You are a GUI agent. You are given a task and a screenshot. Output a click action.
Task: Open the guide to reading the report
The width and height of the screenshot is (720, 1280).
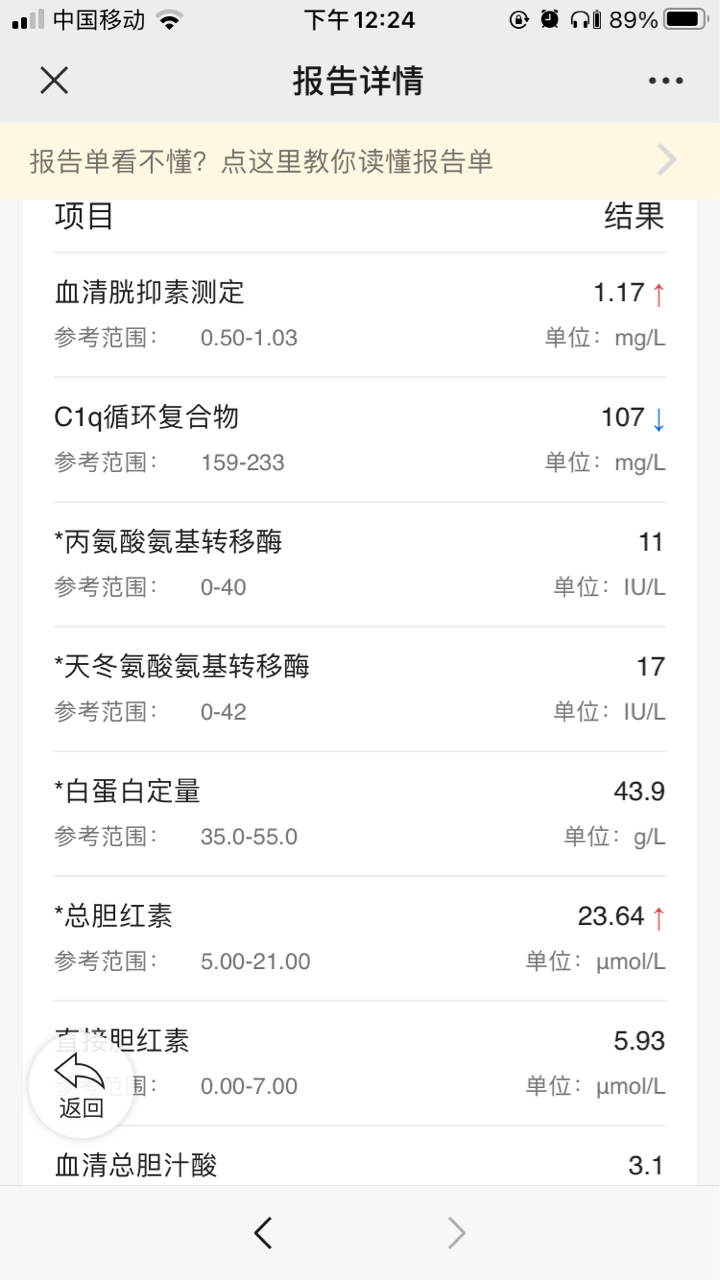click(360, 161)
